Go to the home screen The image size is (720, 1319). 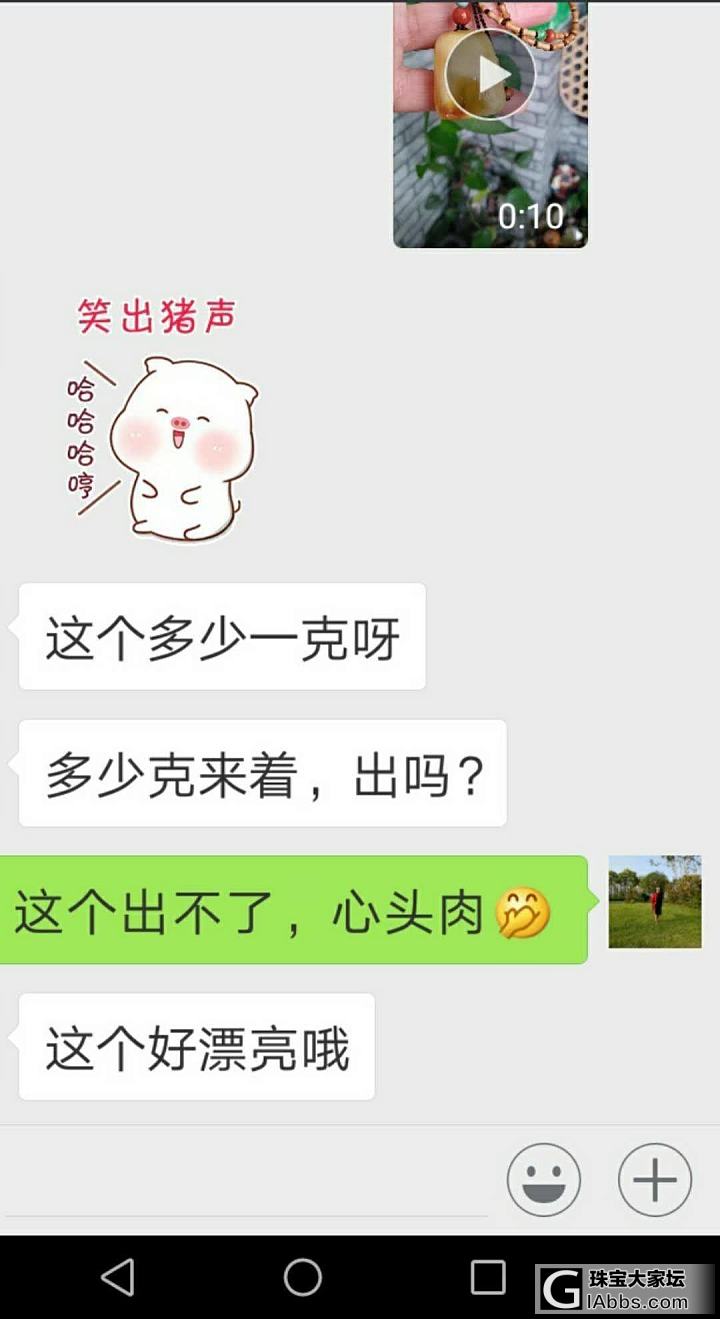pos(302,1277)
